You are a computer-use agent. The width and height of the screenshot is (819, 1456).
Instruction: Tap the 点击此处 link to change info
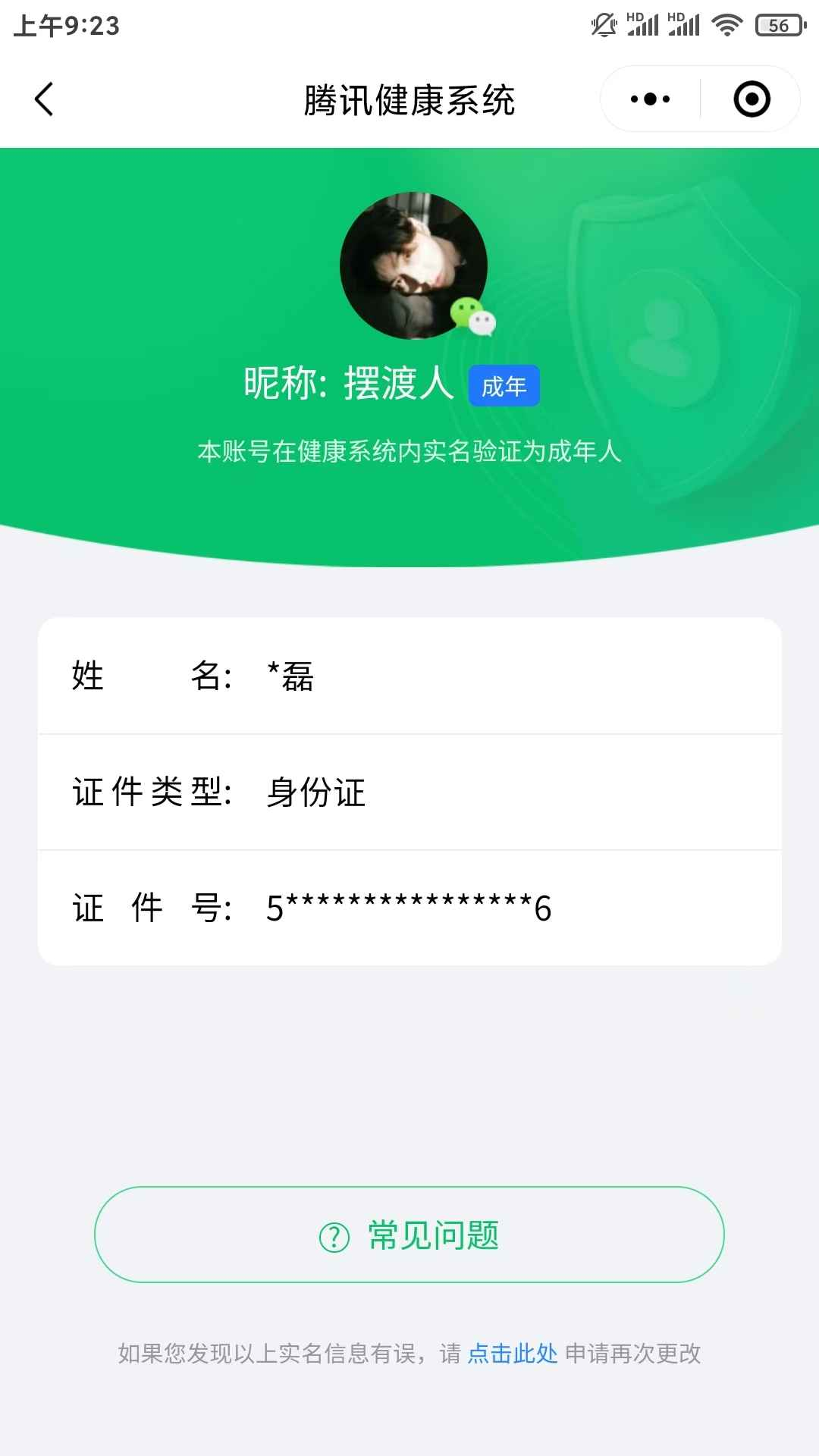click(x=513, y=1354)
